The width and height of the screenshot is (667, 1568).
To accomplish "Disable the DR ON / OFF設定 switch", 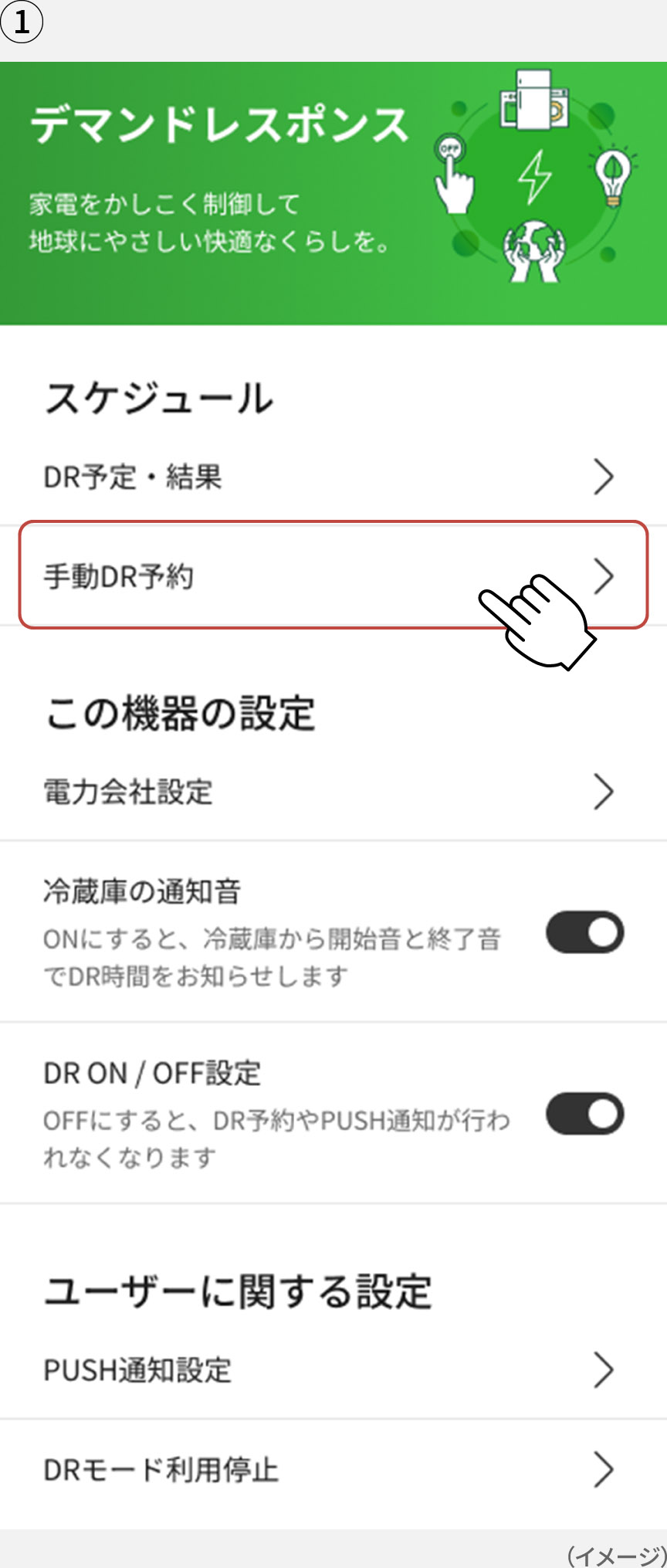I will click(x=584, y=1117).
